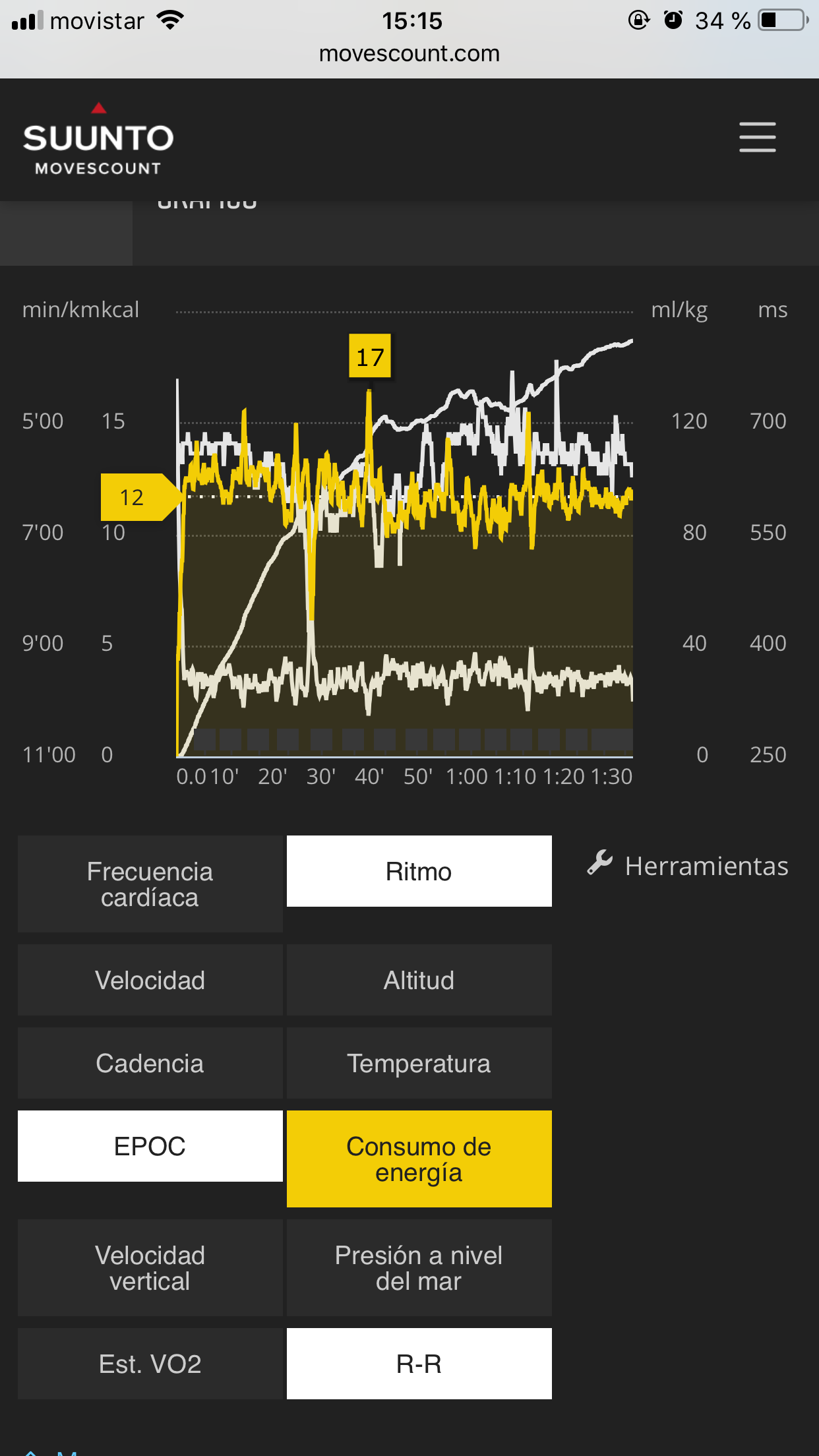Enable the Cadencia graph
The width and height of the screenshot is (819, 1456).
point(150,1063)
